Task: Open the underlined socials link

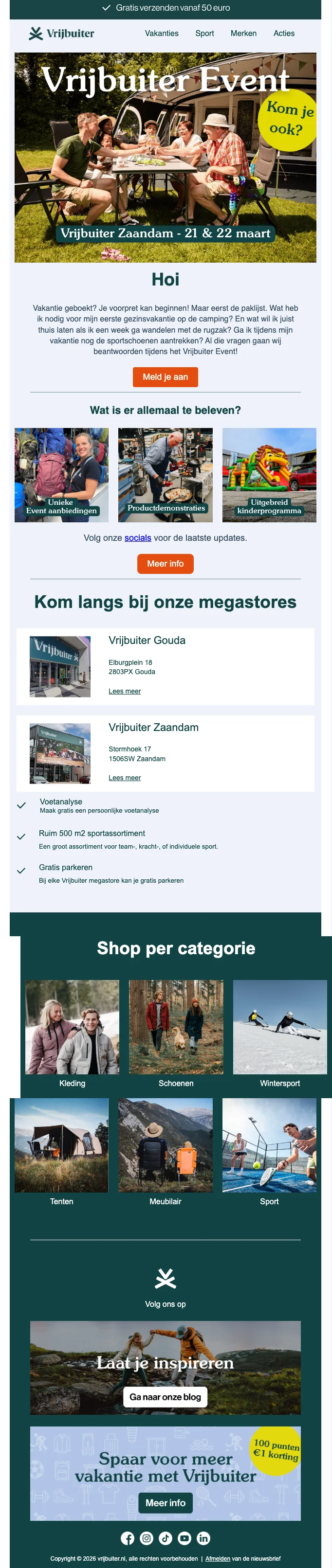Action: point(138,538)
